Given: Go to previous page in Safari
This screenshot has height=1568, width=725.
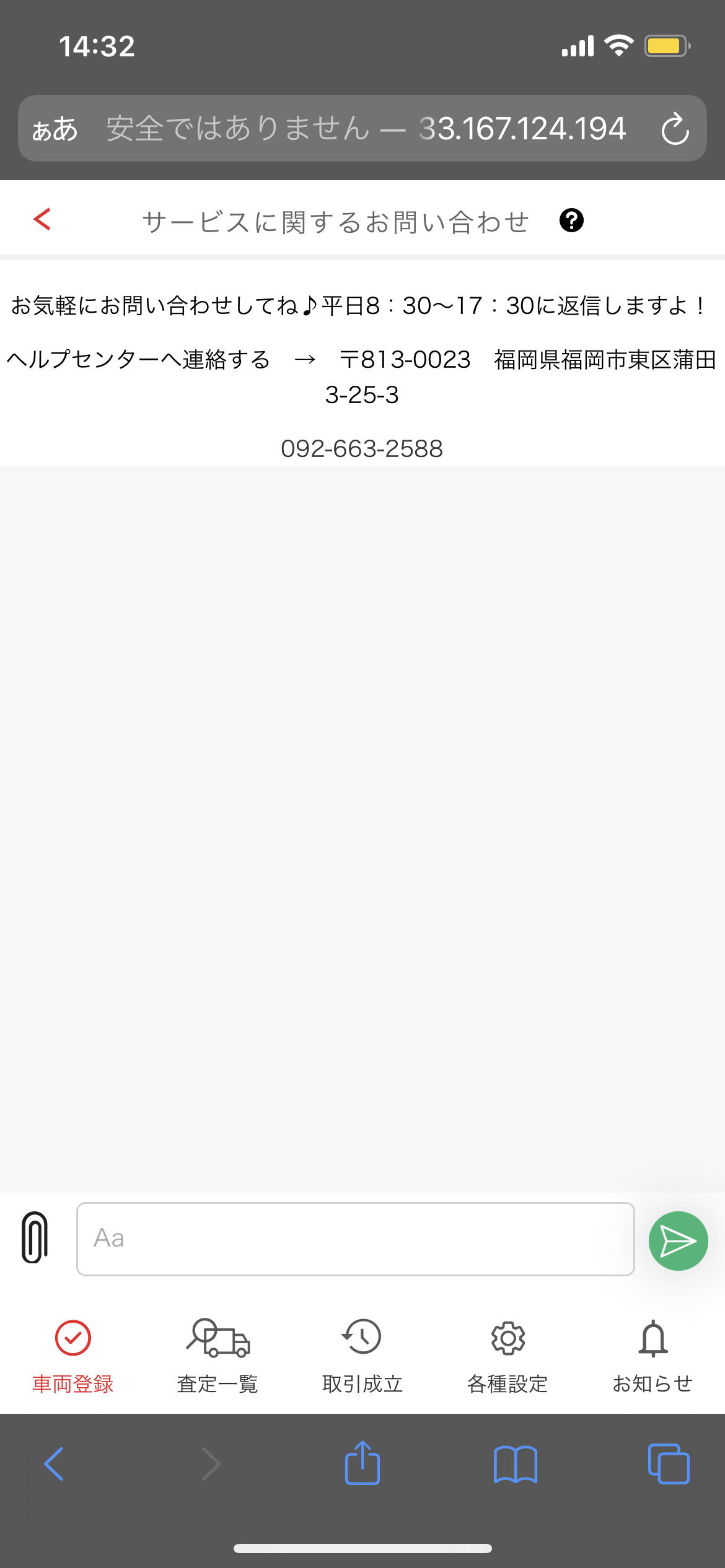Looking at the screenshot, I should 54,1464.
